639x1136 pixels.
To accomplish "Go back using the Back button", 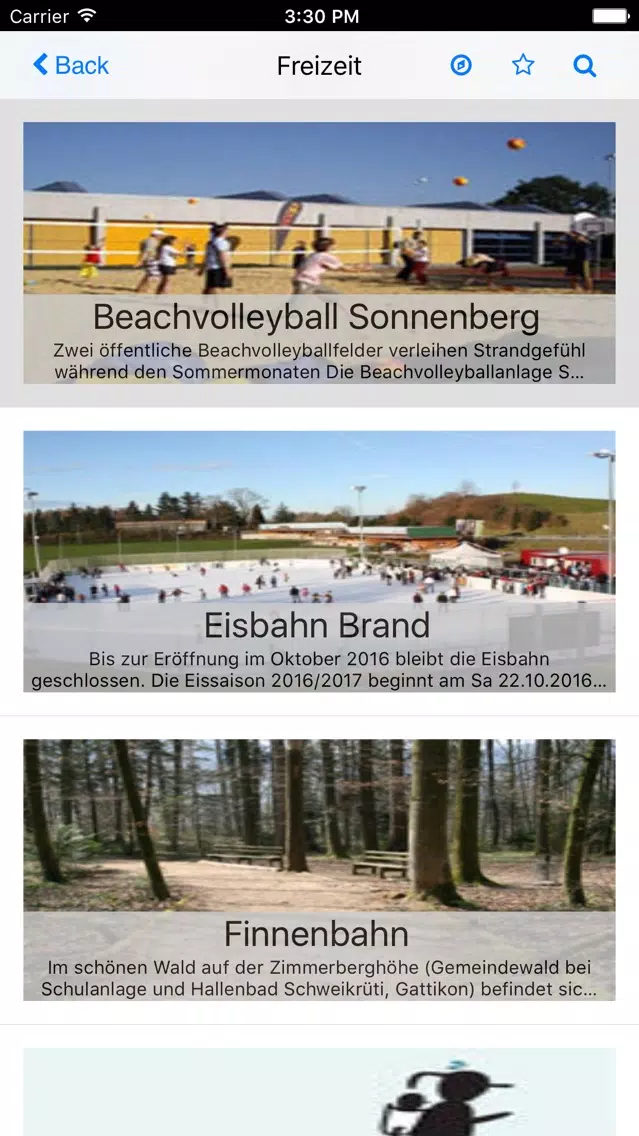I will [70, 66].
